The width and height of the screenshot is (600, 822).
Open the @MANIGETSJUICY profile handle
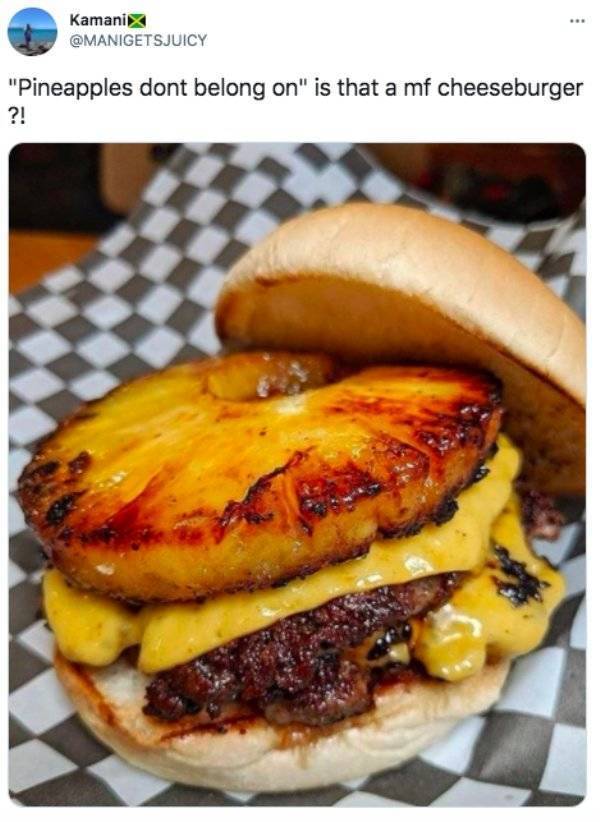pos(137,40)
